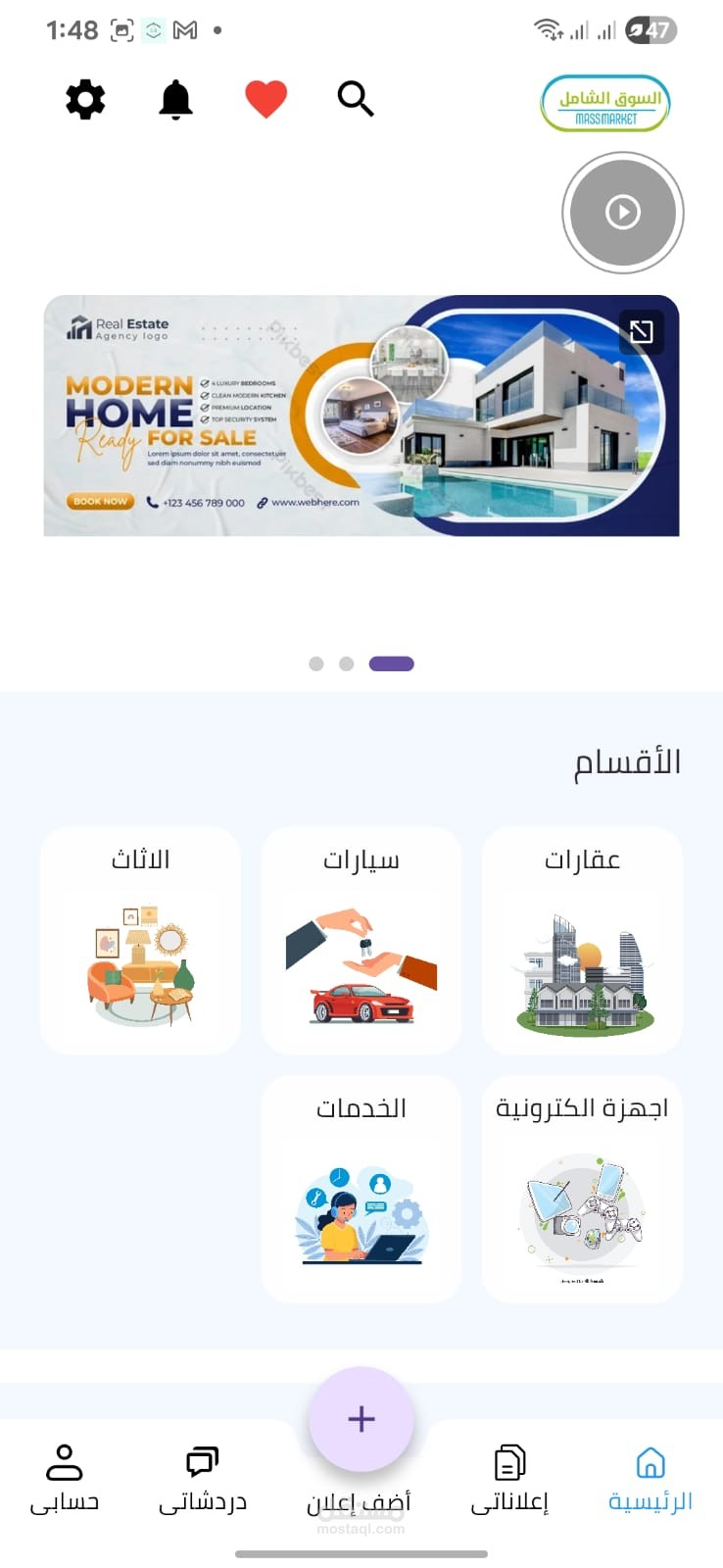Image resolution: width=723 pixels, height=1568 pixels.
Task: Switch to the حسابى tab
Action: 65,1478
